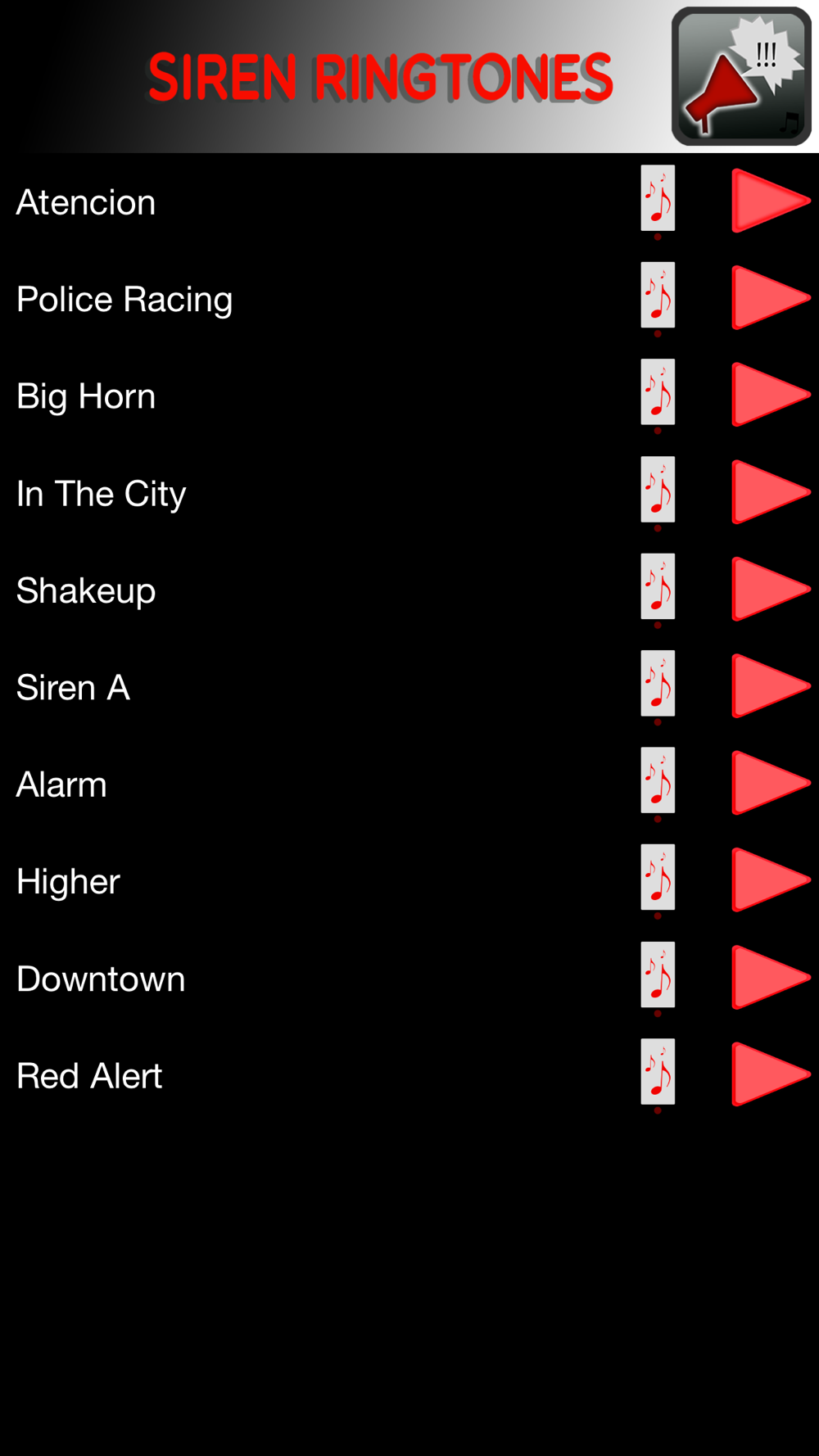
Task: Play the Higher ringtone
Action: pyautogui.click(x=771, y=879)
